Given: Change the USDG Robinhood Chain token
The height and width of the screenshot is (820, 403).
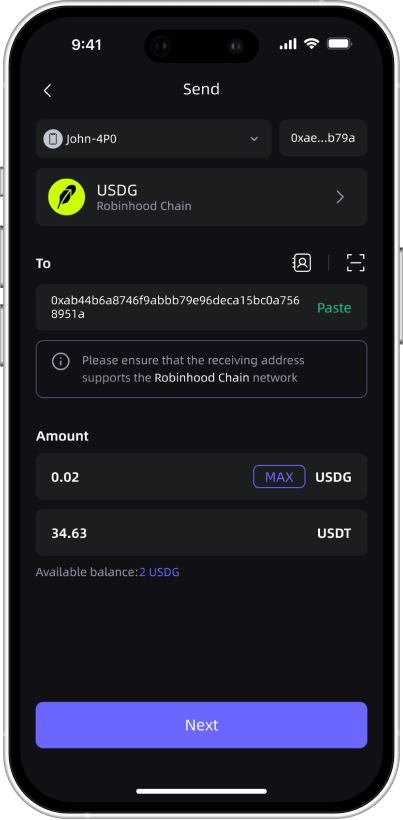Looking at the screenshot, I should point(201,197).
